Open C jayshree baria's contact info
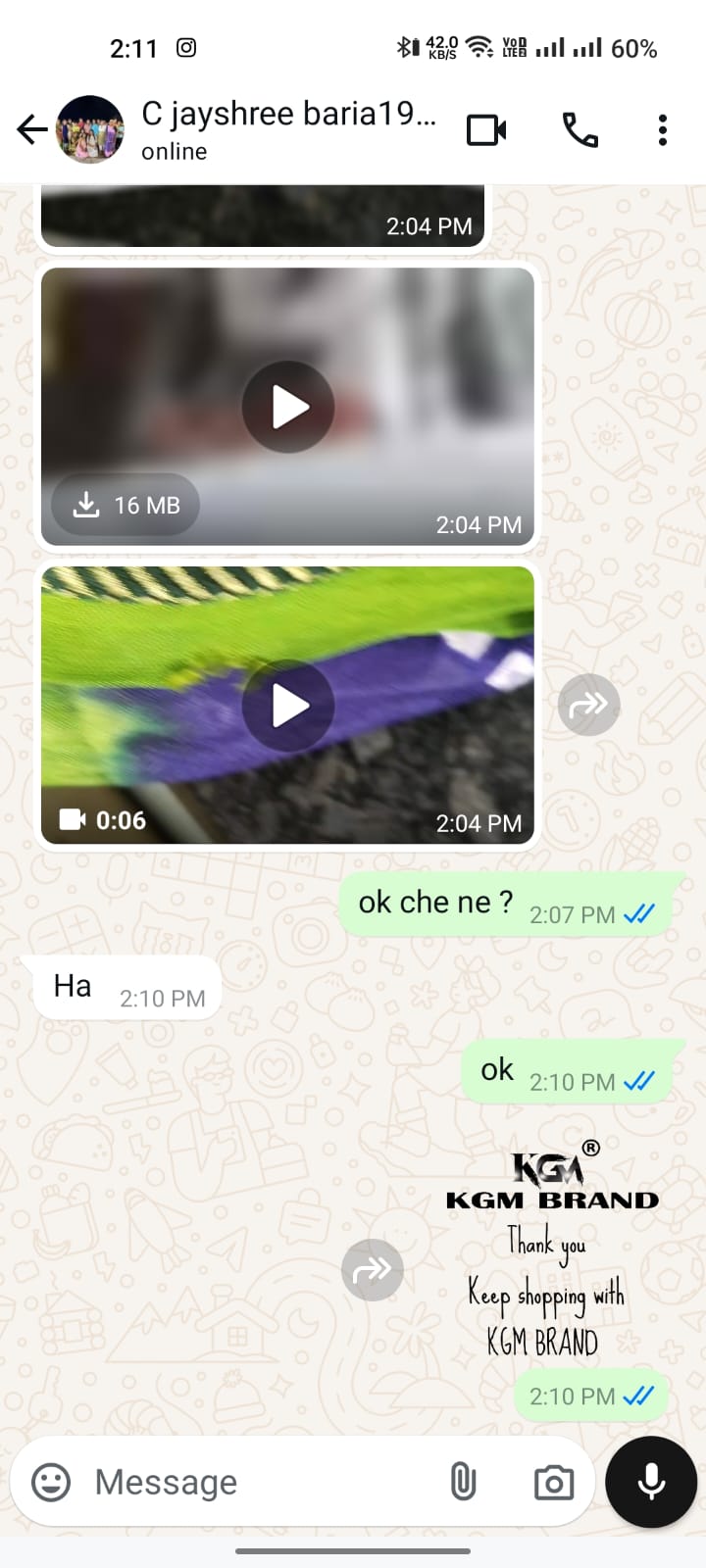 (288, 129)
